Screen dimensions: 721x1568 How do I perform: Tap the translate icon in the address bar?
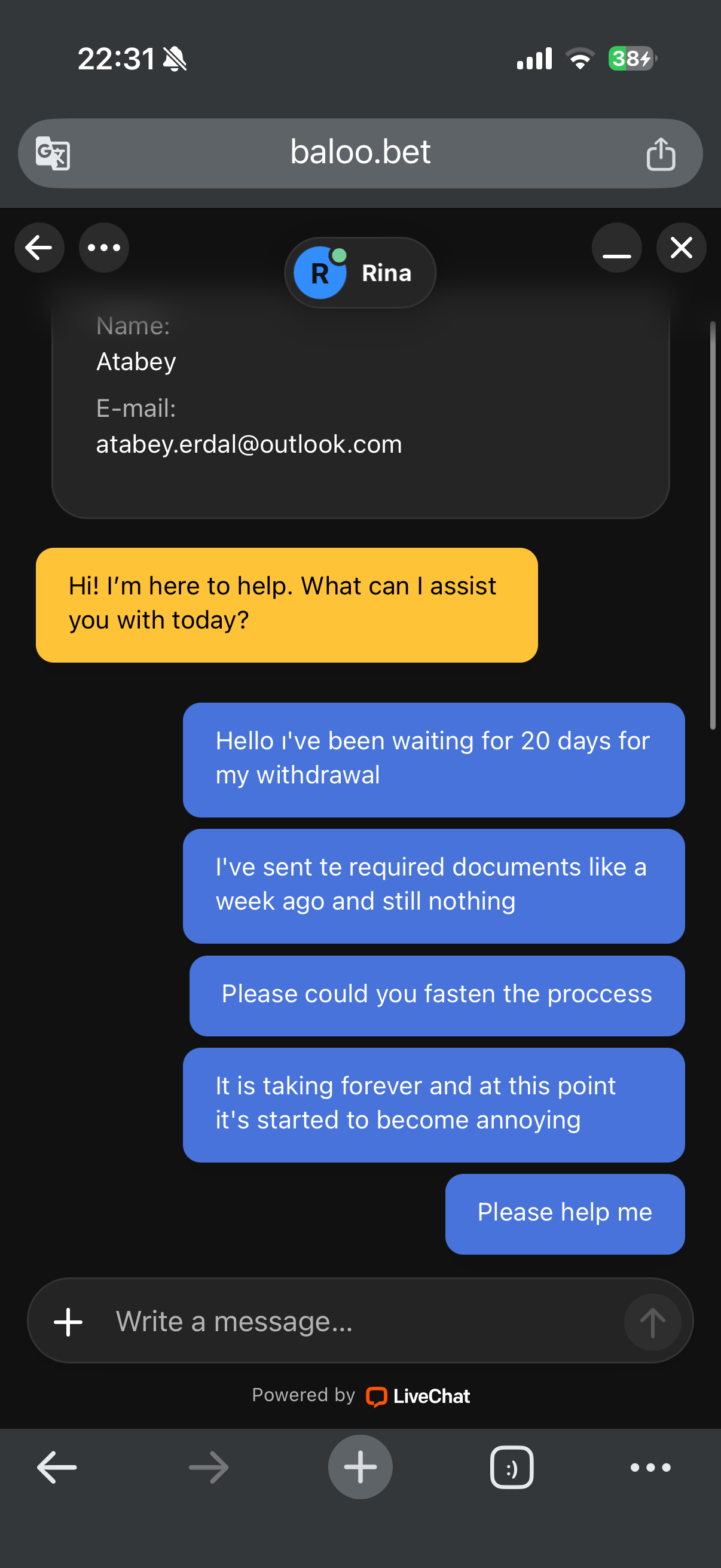[x=53, y=152]
